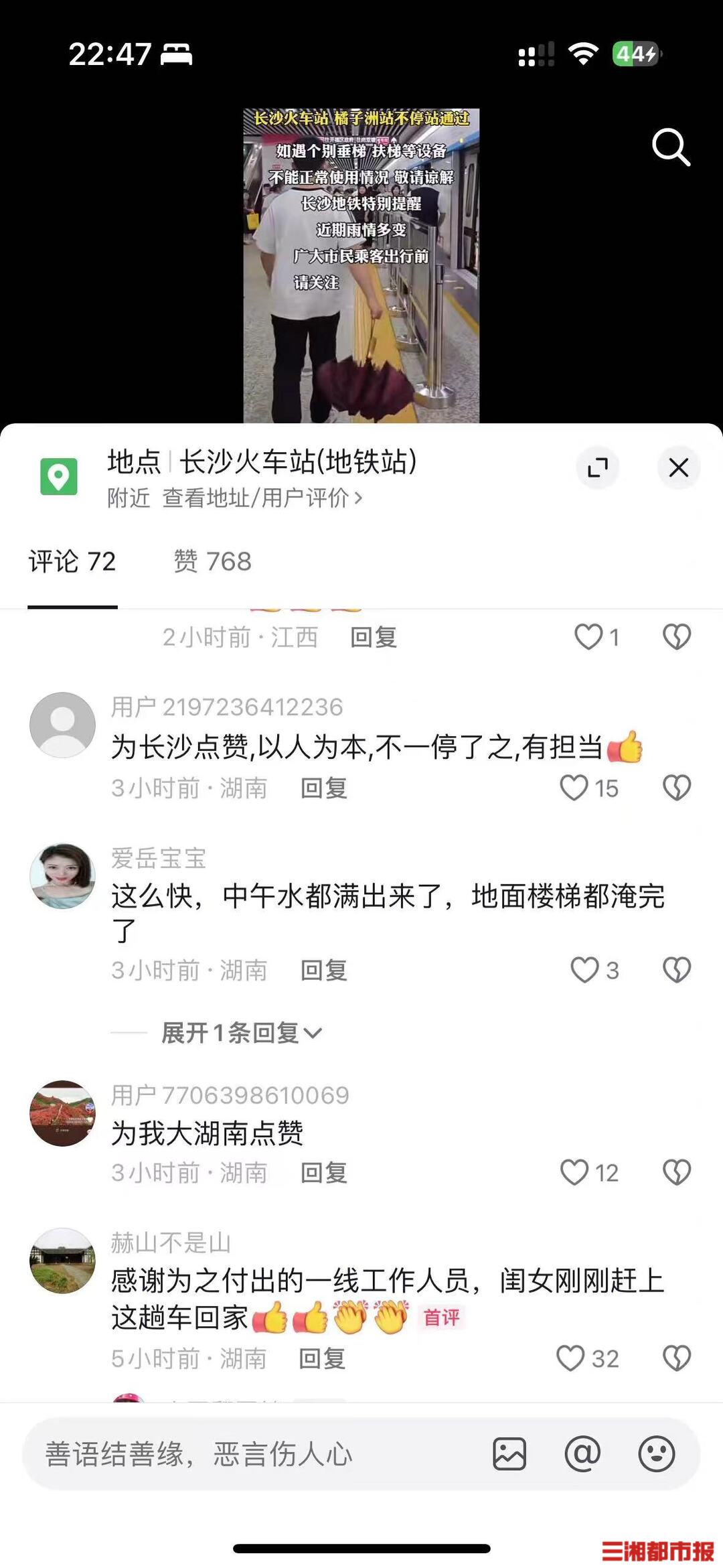Dislike 赫山不是山's comment
723x1568 pixels.
coord(676,1358)
